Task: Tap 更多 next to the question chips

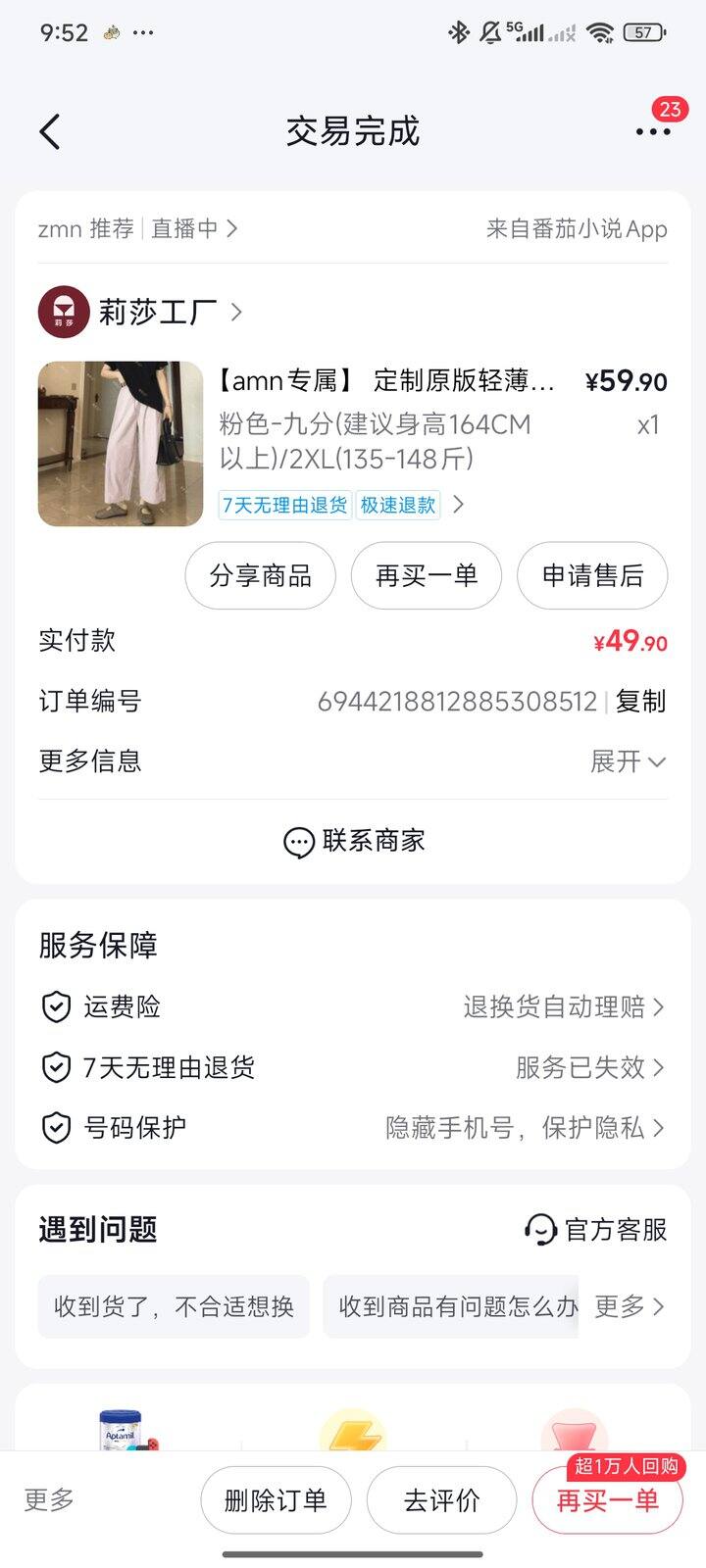Action: point(630,1306)
